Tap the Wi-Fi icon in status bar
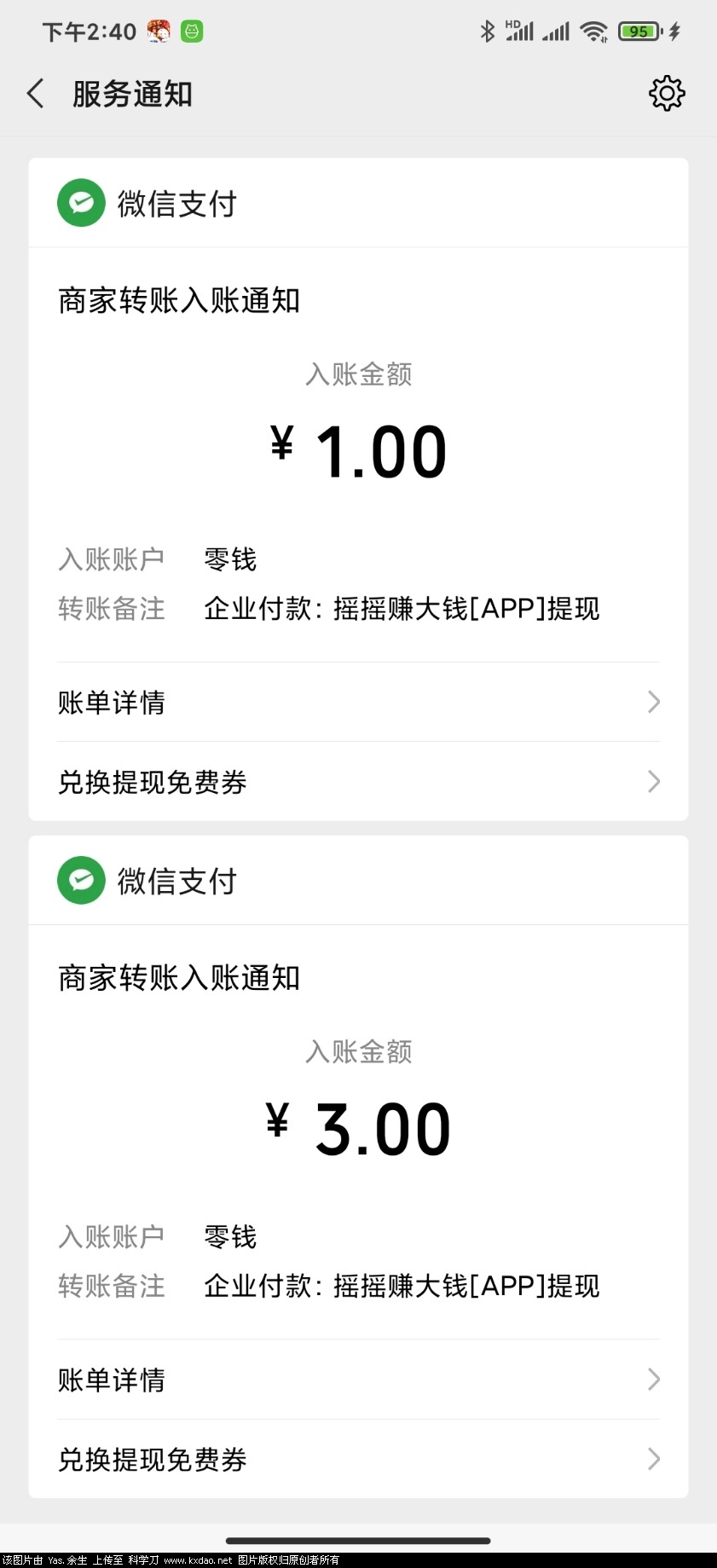 click(593, 31)
